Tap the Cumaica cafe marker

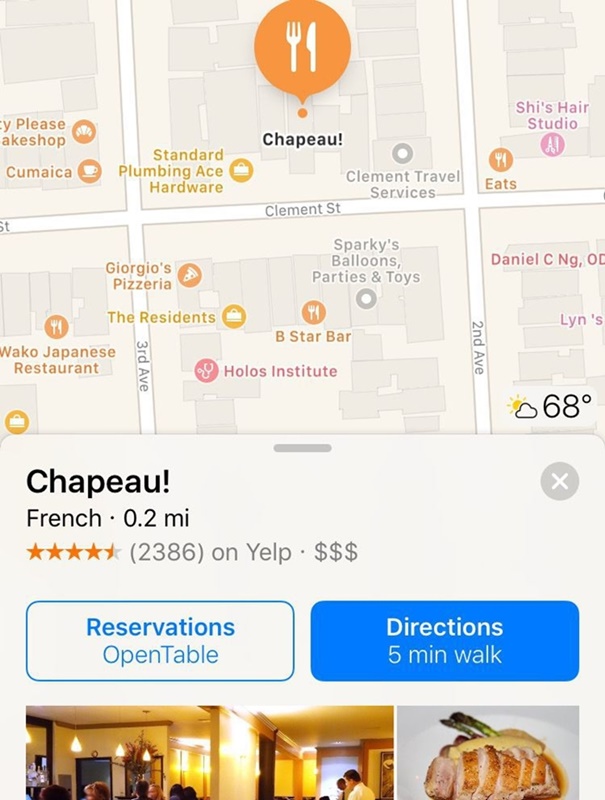coord(90,171)
